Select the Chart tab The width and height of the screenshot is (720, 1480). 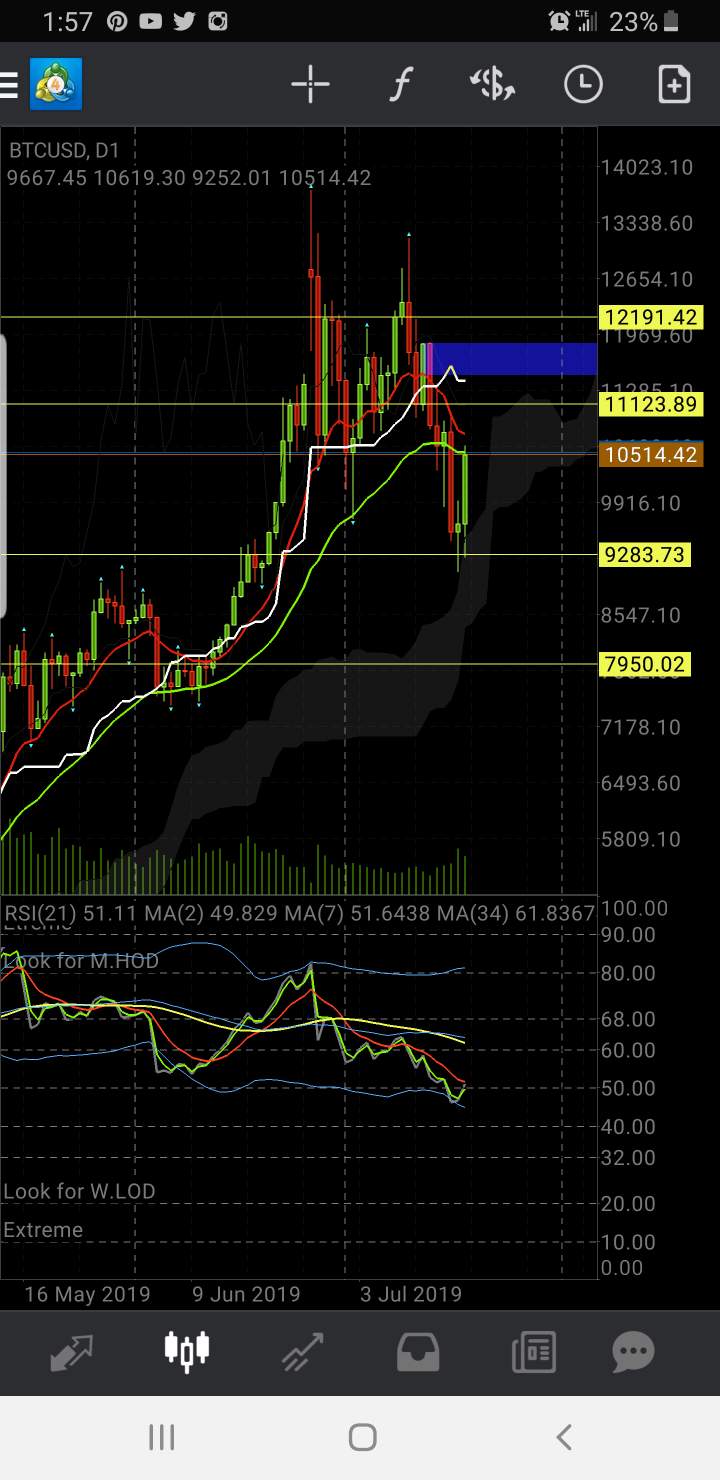click(187, 1352)
